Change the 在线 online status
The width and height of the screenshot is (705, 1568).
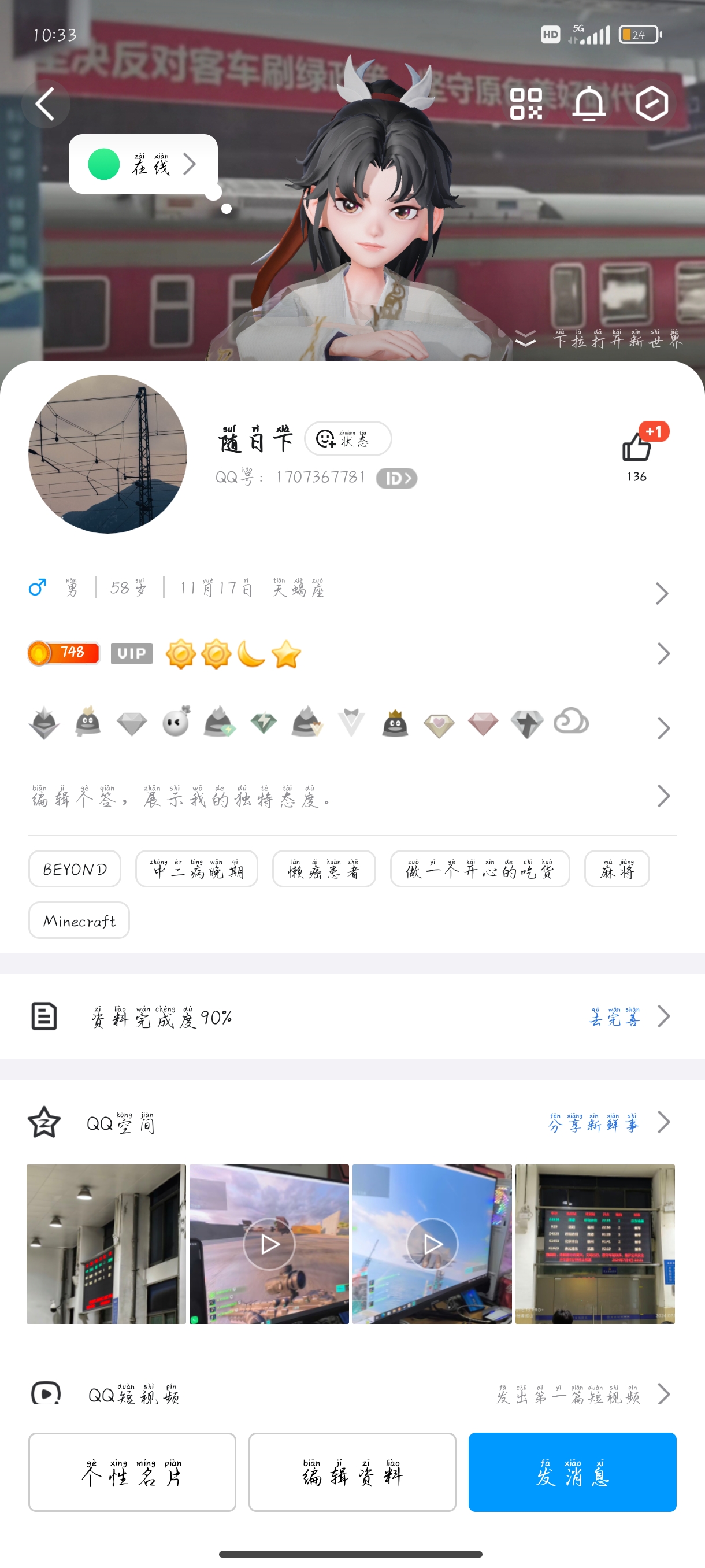(143, 164)
